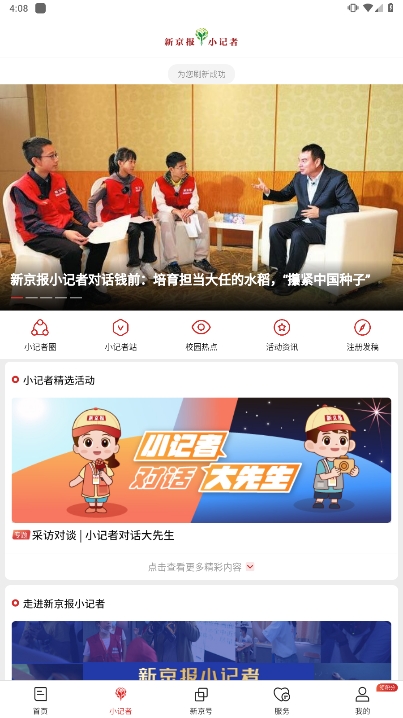Open 校园热点 shortcut

tap(201, 335)
